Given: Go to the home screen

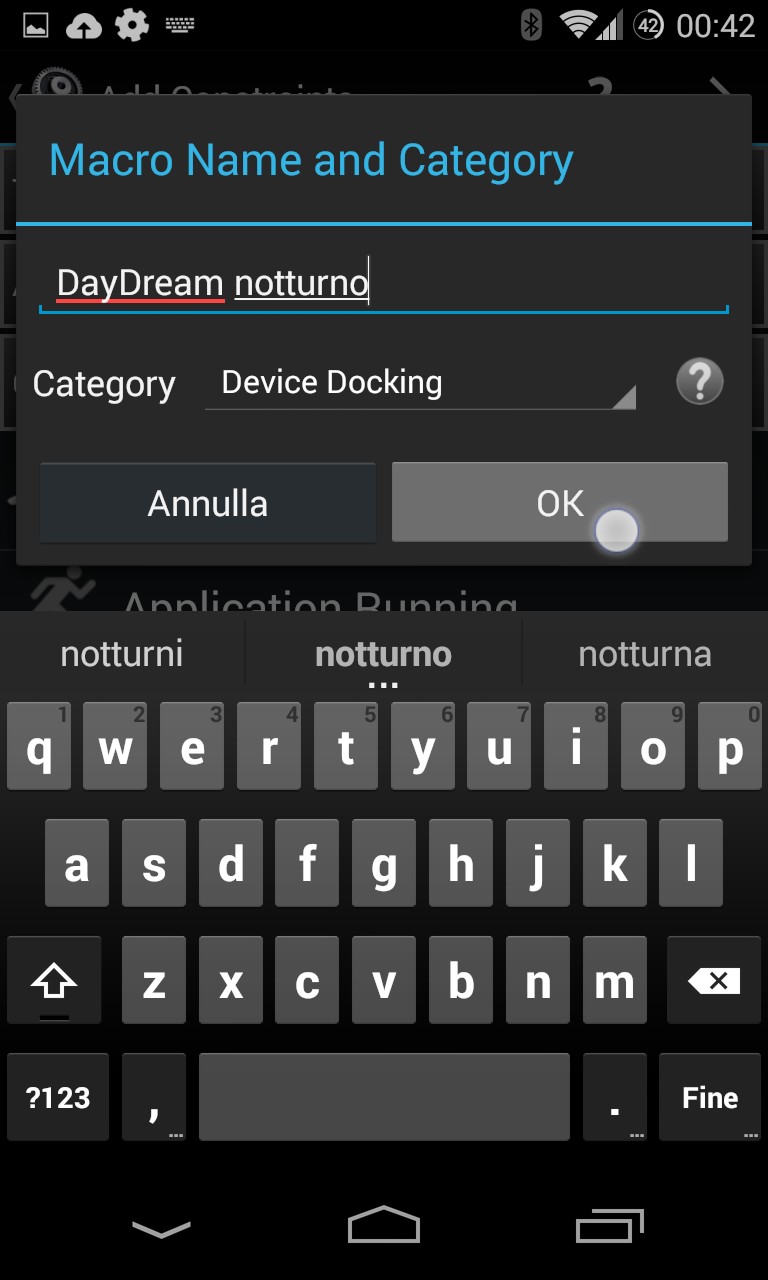Looking at the screenshot, I should click(384, 1226).
